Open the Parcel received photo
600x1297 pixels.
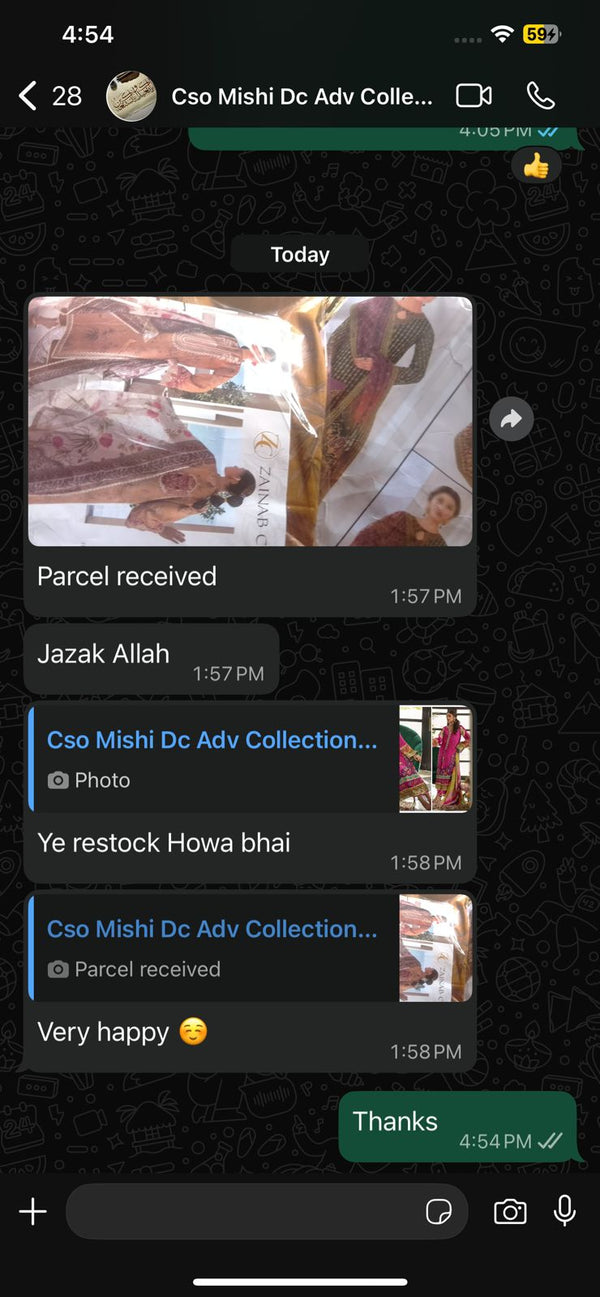(250, 421)
